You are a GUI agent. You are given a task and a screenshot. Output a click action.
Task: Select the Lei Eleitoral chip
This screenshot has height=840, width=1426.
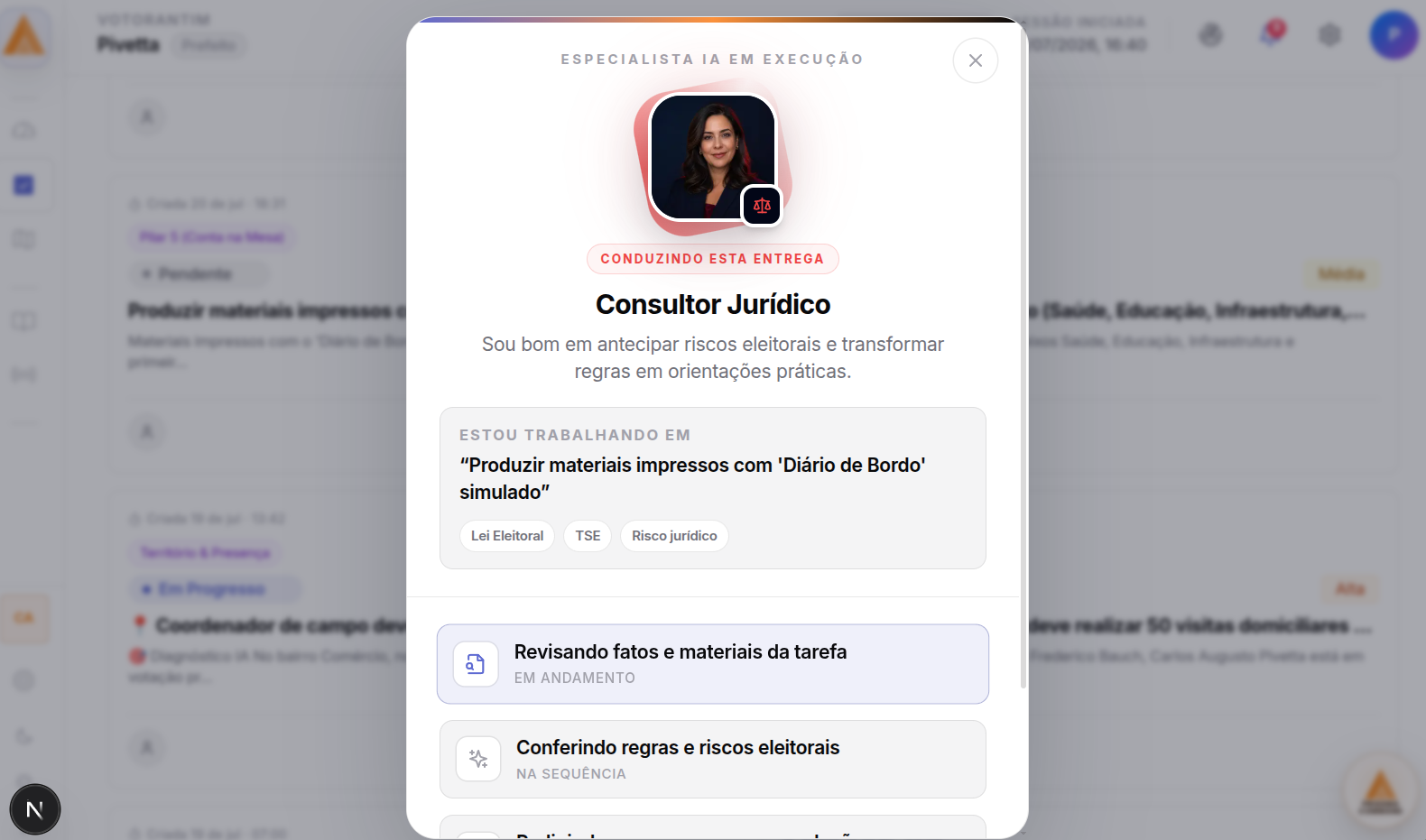[507, 536]
